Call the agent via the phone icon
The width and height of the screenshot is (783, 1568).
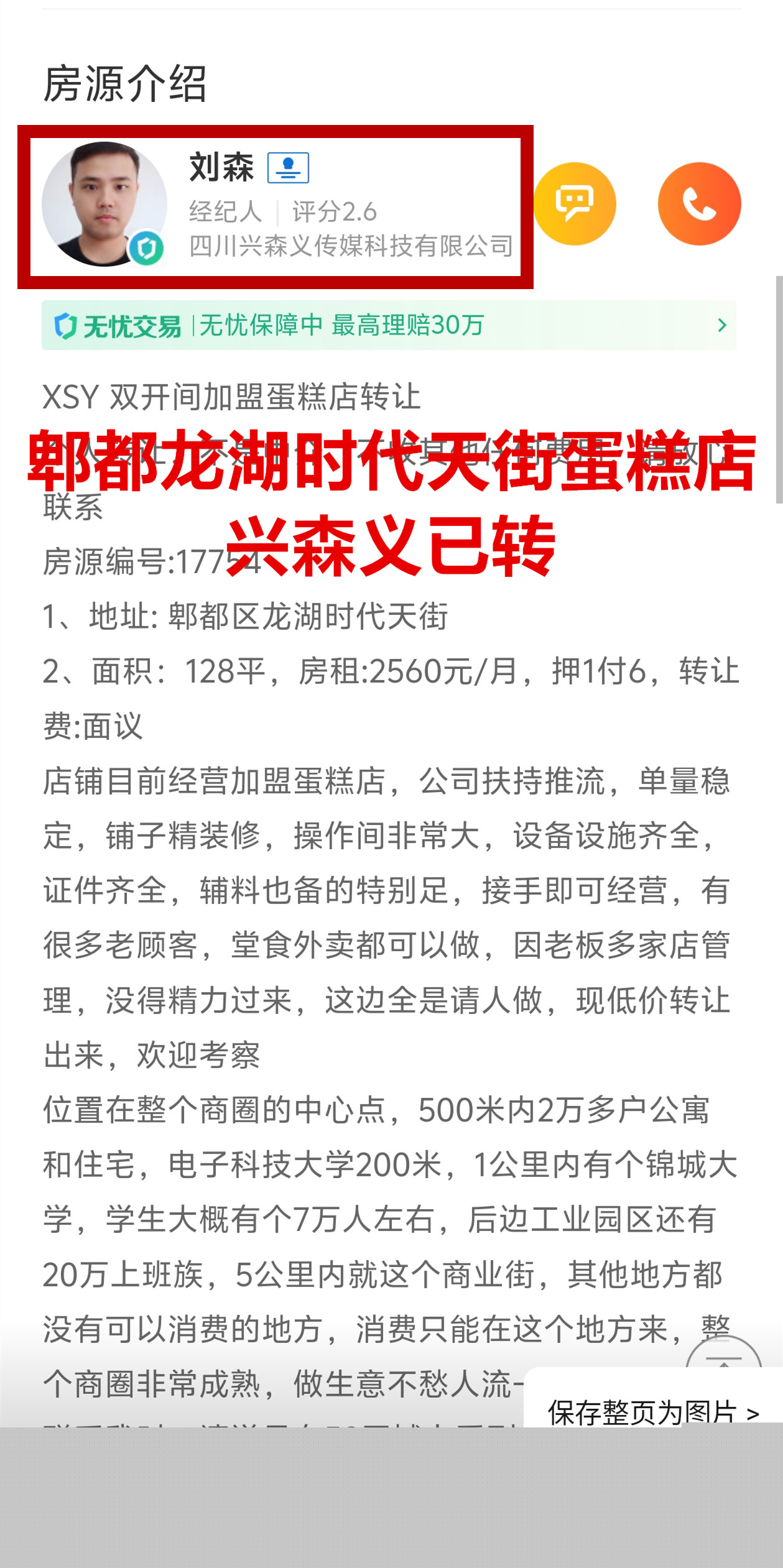pyautogui.click(x=699, y=204)
